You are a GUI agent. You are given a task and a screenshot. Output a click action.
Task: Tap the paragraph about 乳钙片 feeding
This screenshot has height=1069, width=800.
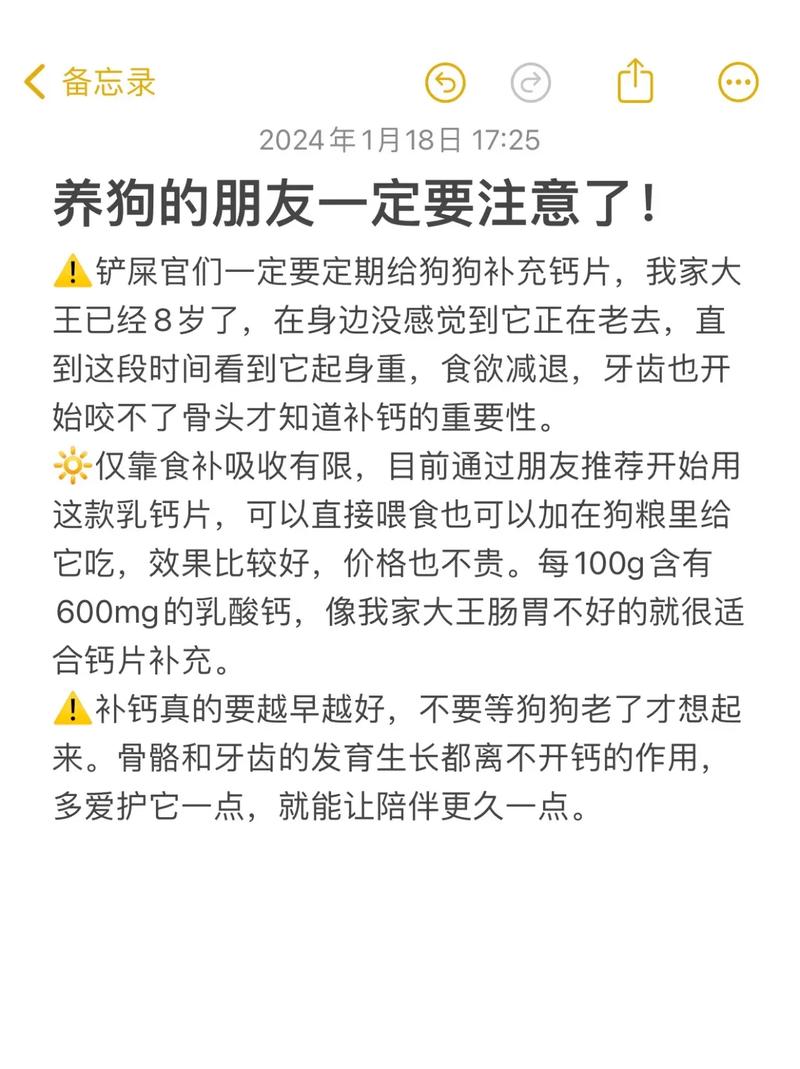tap(400, 513)
